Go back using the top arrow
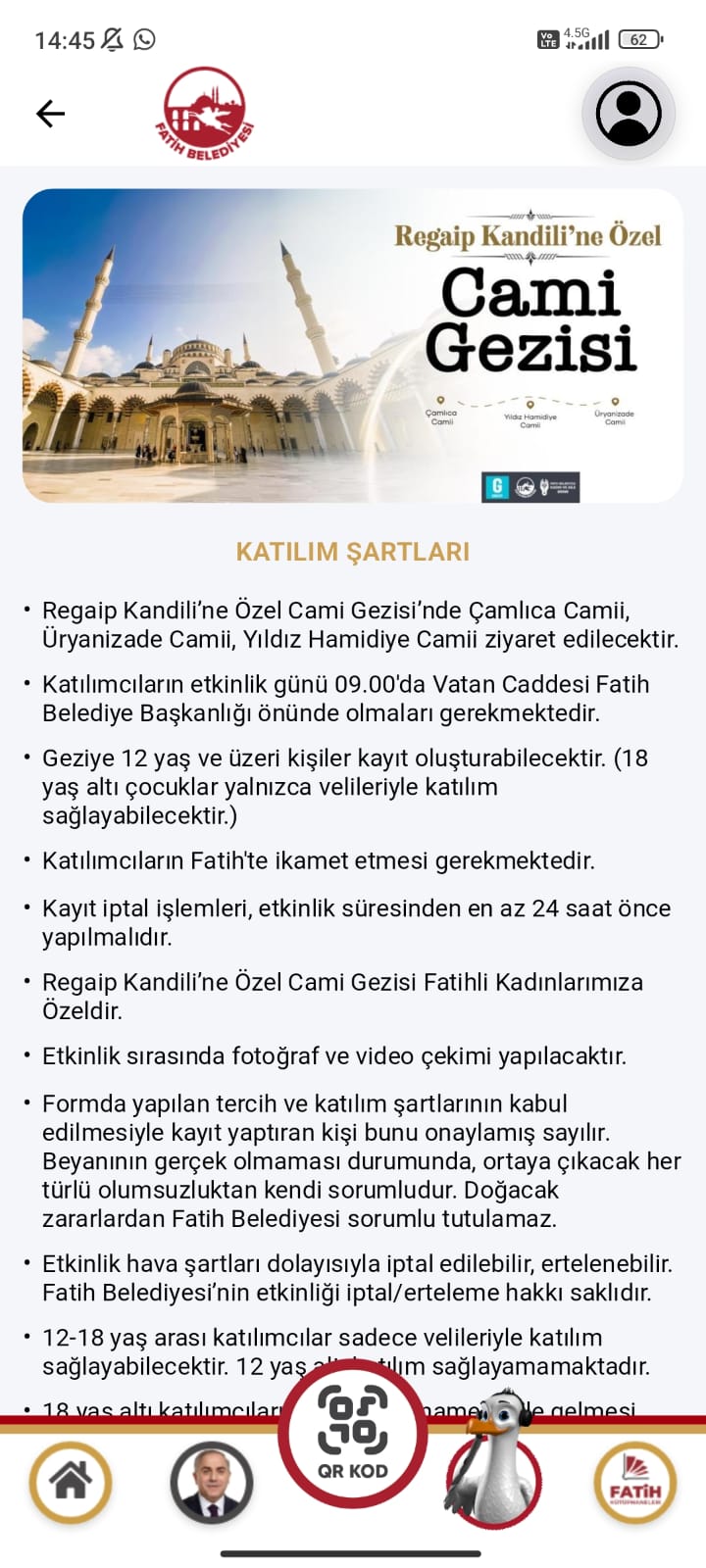Image resolution: width=706 pixels, height=1568 pixels. click(x=50, y=114)
